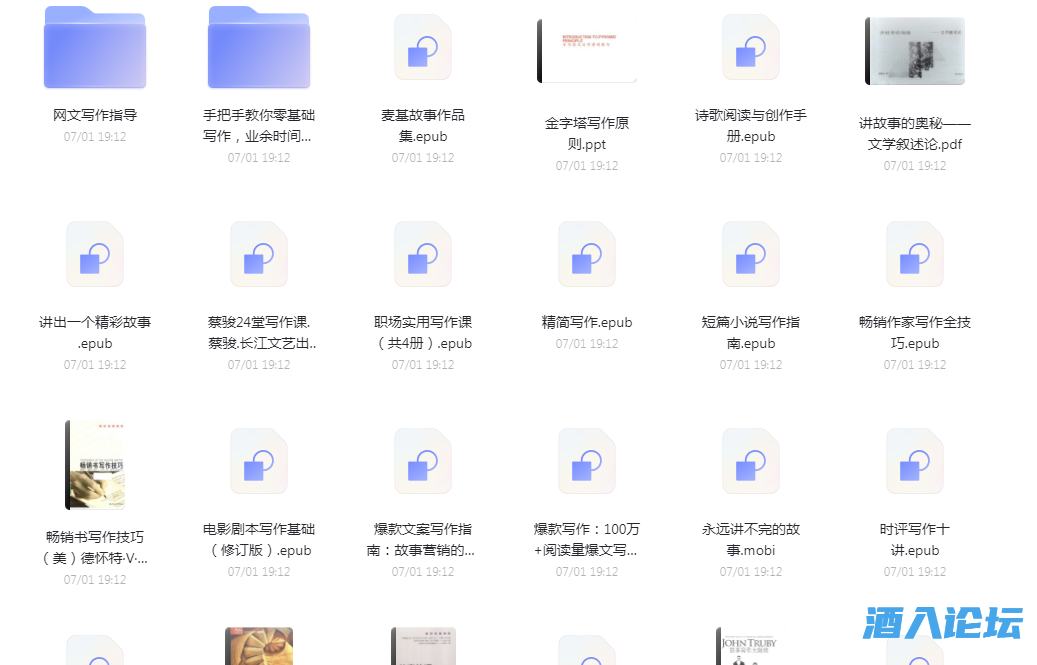Select the 蔡骏24堂写作课 file
The image size is (1037, 665).
pos(259,255)
